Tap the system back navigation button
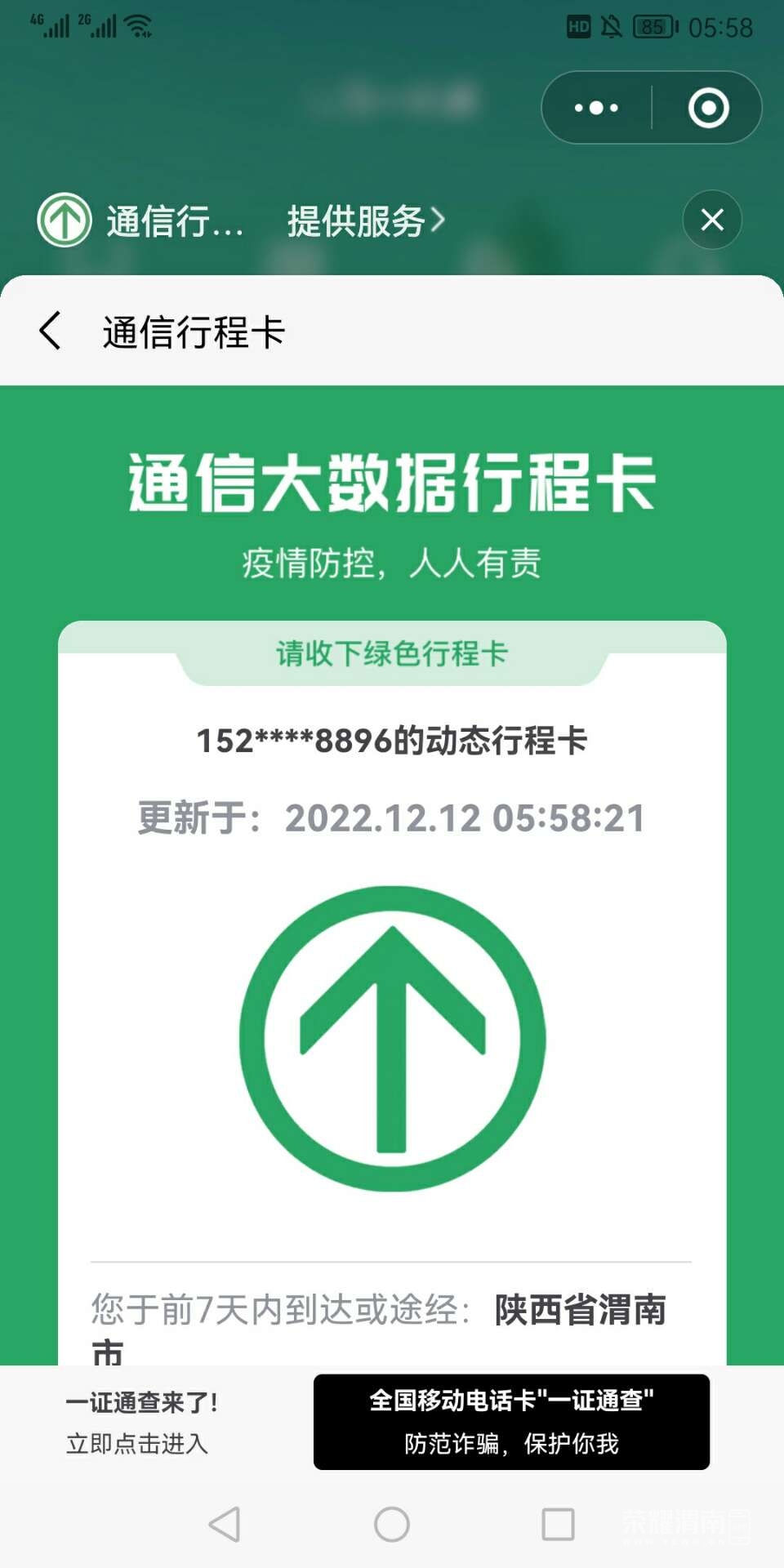Image resolution: width=784 pixels, height=1568 pixels. pos(225,1524)
